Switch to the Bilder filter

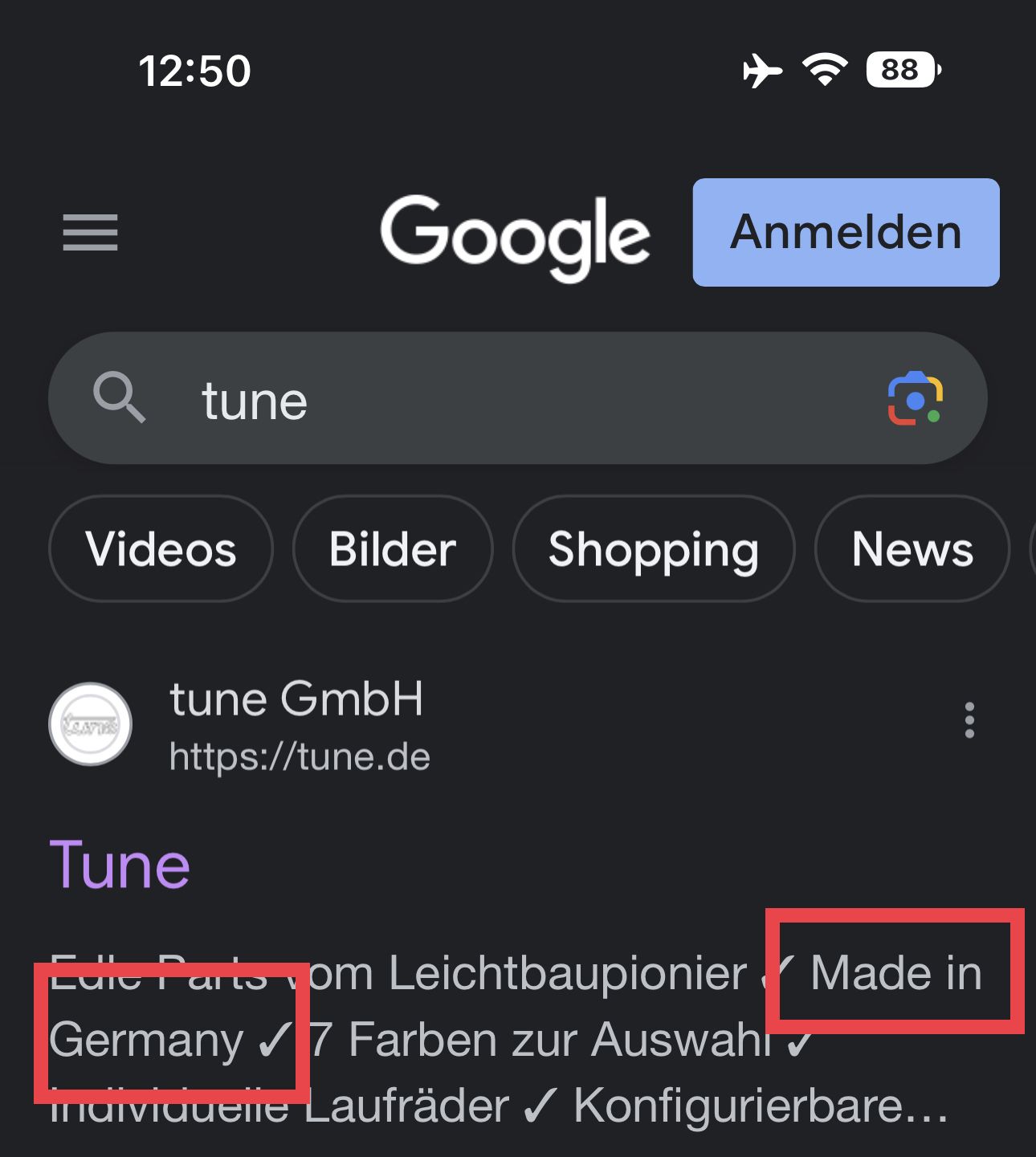pos(393,549)
